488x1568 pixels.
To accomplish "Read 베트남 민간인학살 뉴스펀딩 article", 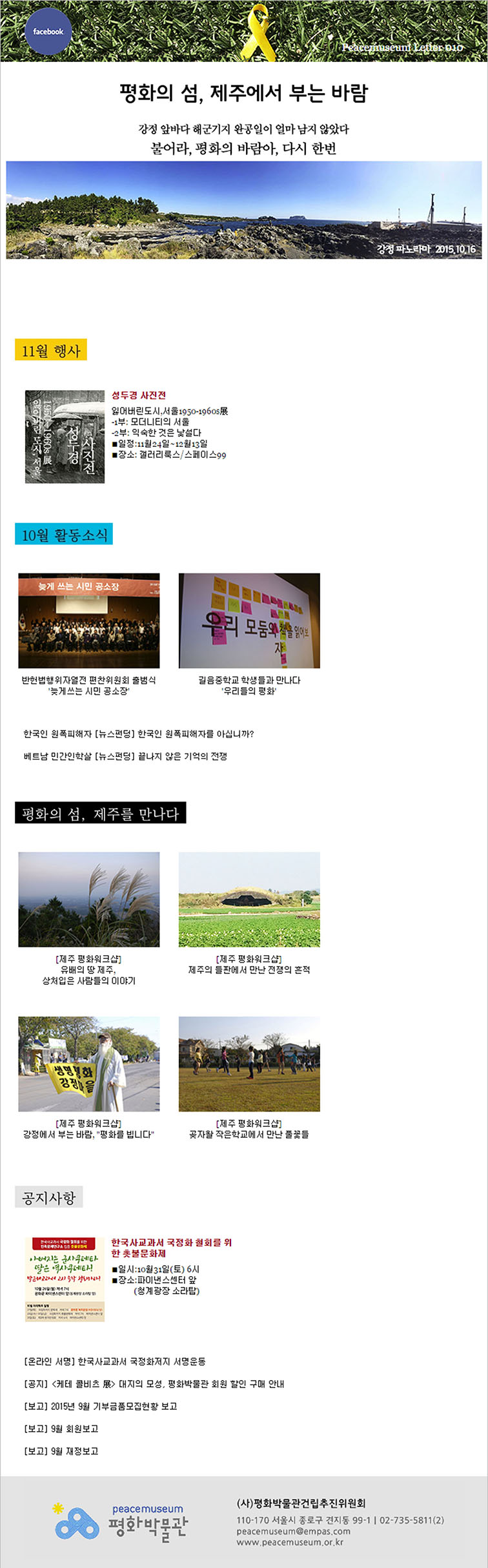I will [x=125, y=756].
